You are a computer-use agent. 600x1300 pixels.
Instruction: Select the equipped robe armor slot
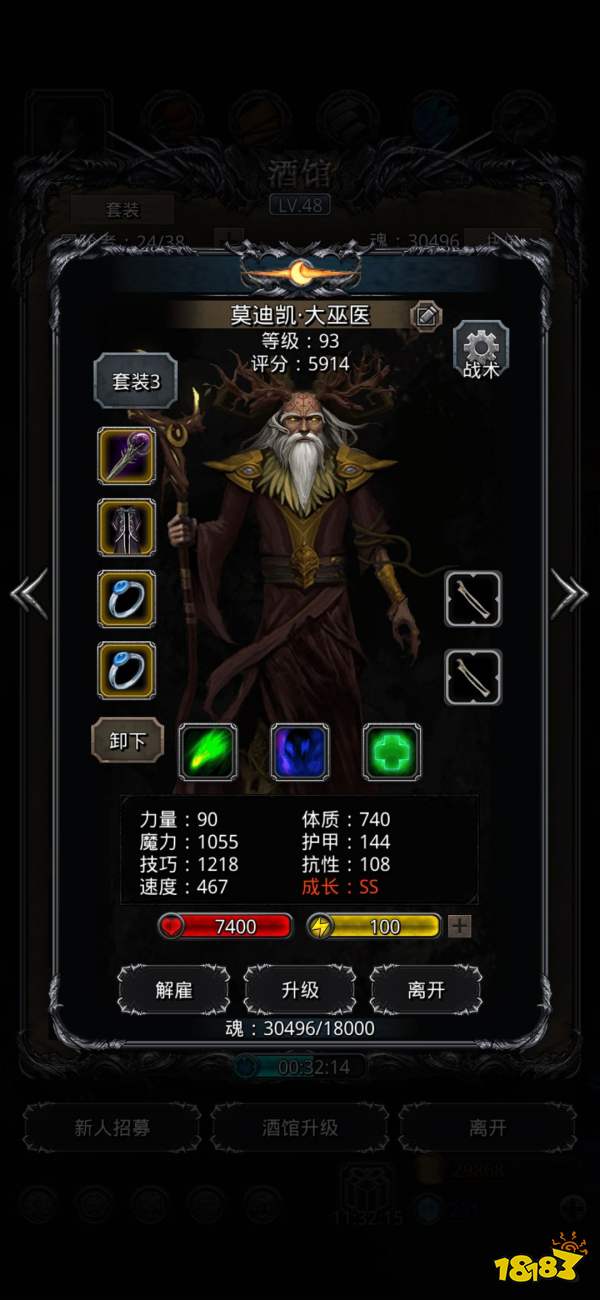(x=126, y=527)
